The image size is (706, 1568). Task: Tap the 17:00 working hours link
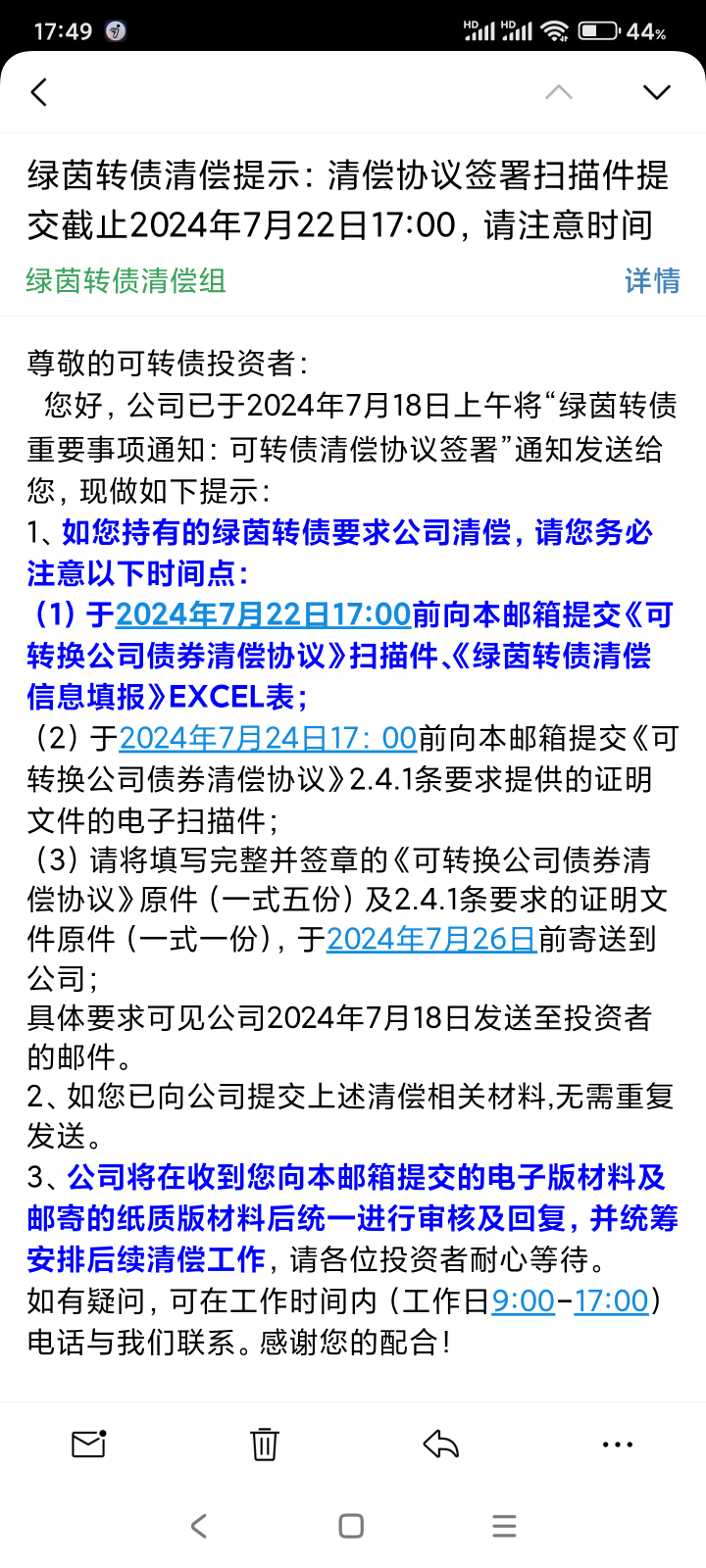(x=611, y=1300)
